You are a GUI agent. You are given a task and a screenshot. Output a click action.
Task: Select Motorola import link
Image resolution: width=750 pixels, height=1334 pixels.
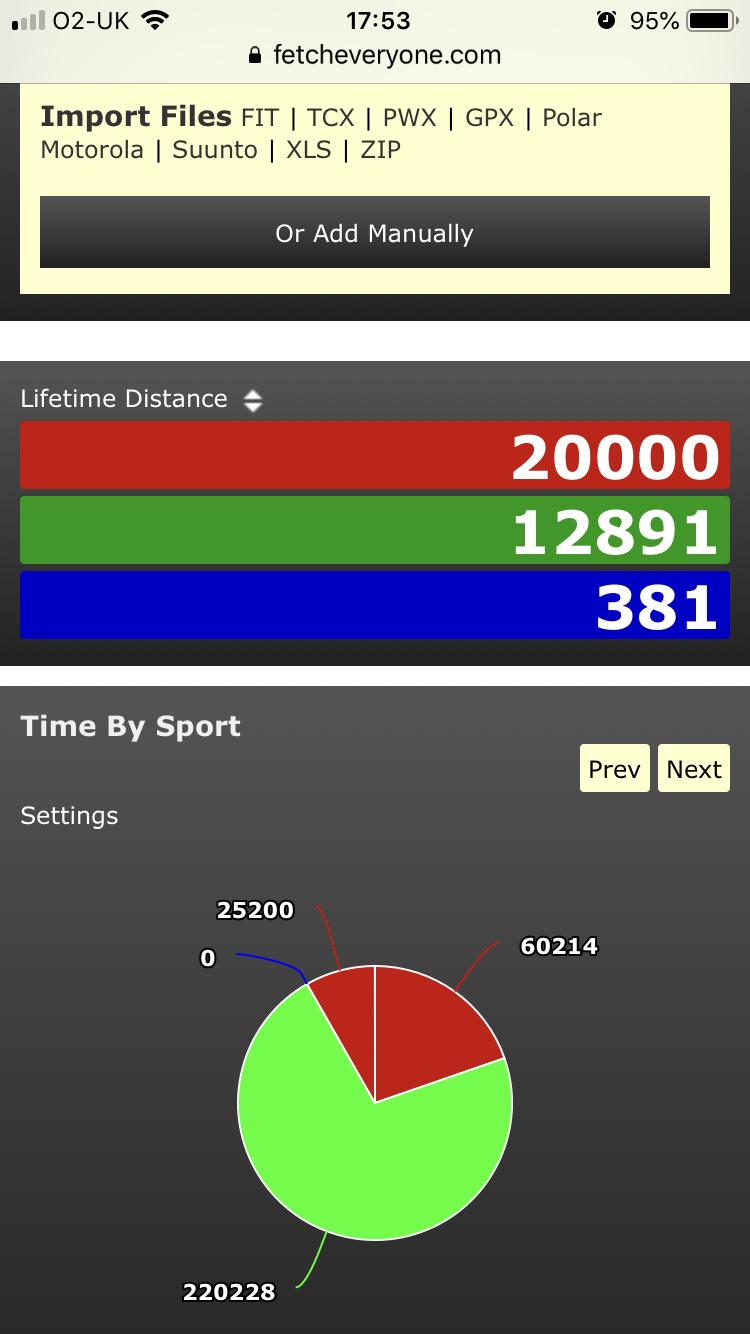tap(92, 150)
